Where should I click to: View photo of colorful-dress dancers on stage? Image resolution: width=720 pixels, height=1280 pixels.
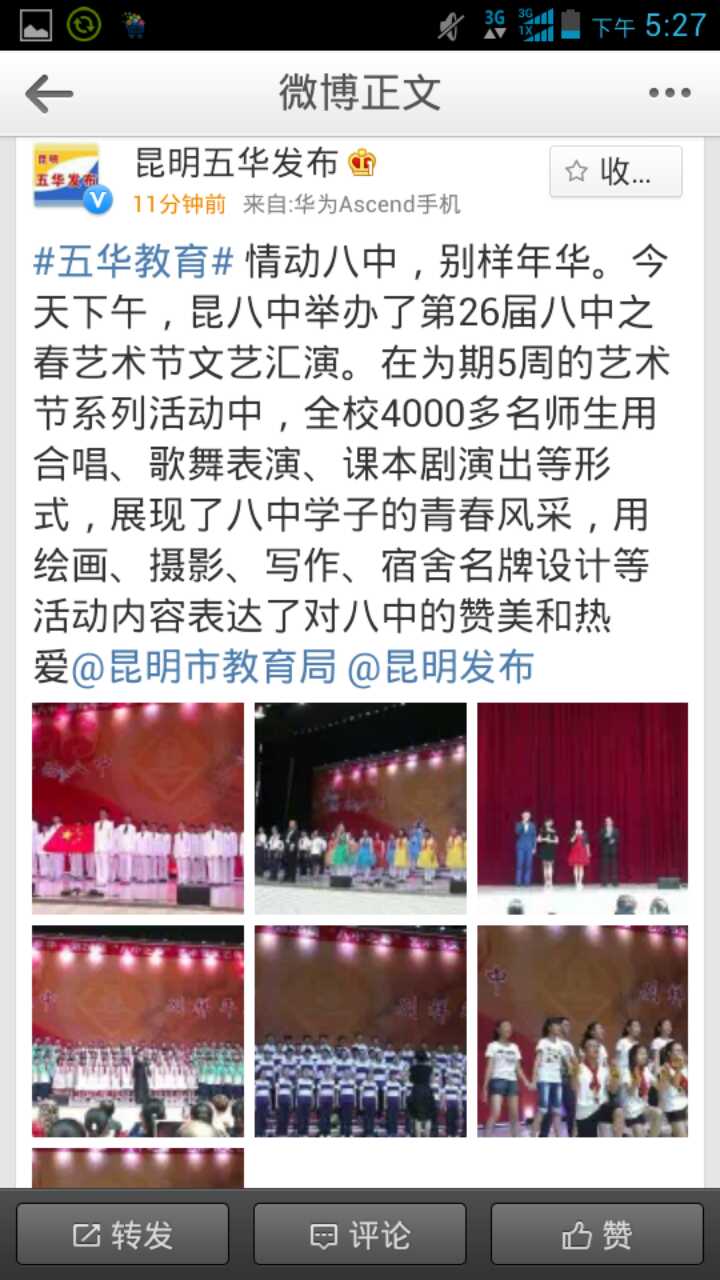(x=360, y=808)
